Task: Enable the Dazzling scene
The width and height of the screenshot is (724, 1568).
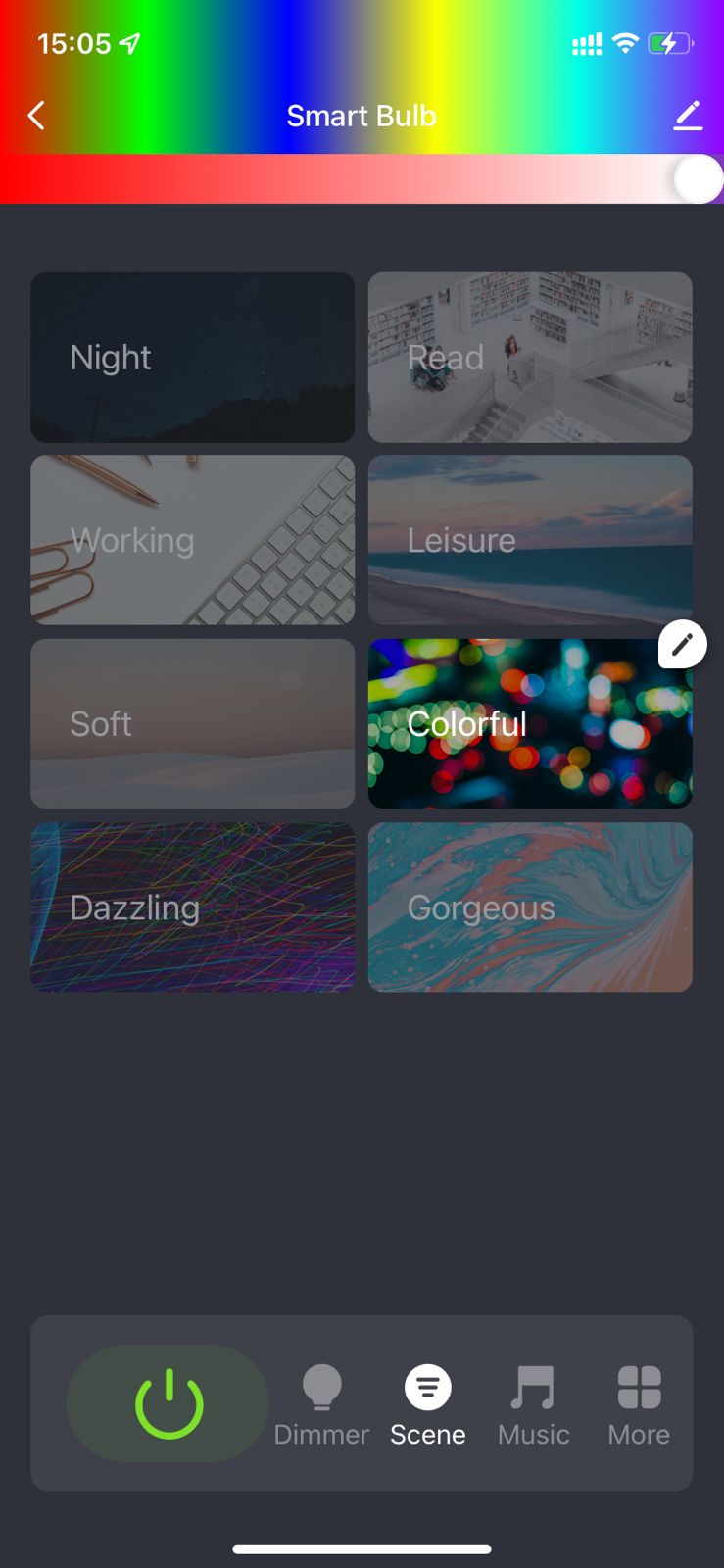Action: 192,907
